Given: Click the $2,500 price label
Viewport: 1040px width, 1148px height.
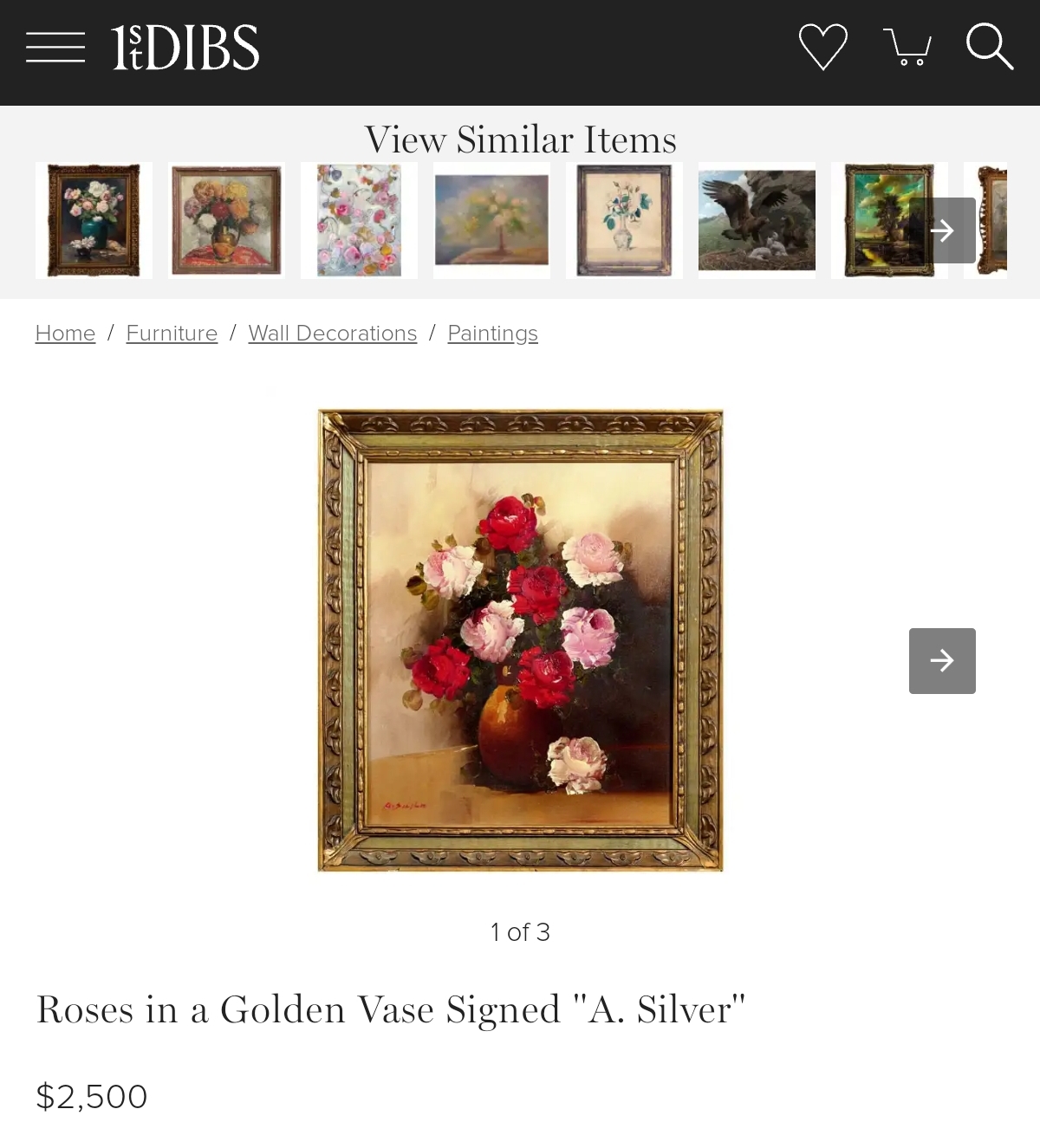Looking at the screenshot, I should pyautogui.click(x=90, y=1096).
